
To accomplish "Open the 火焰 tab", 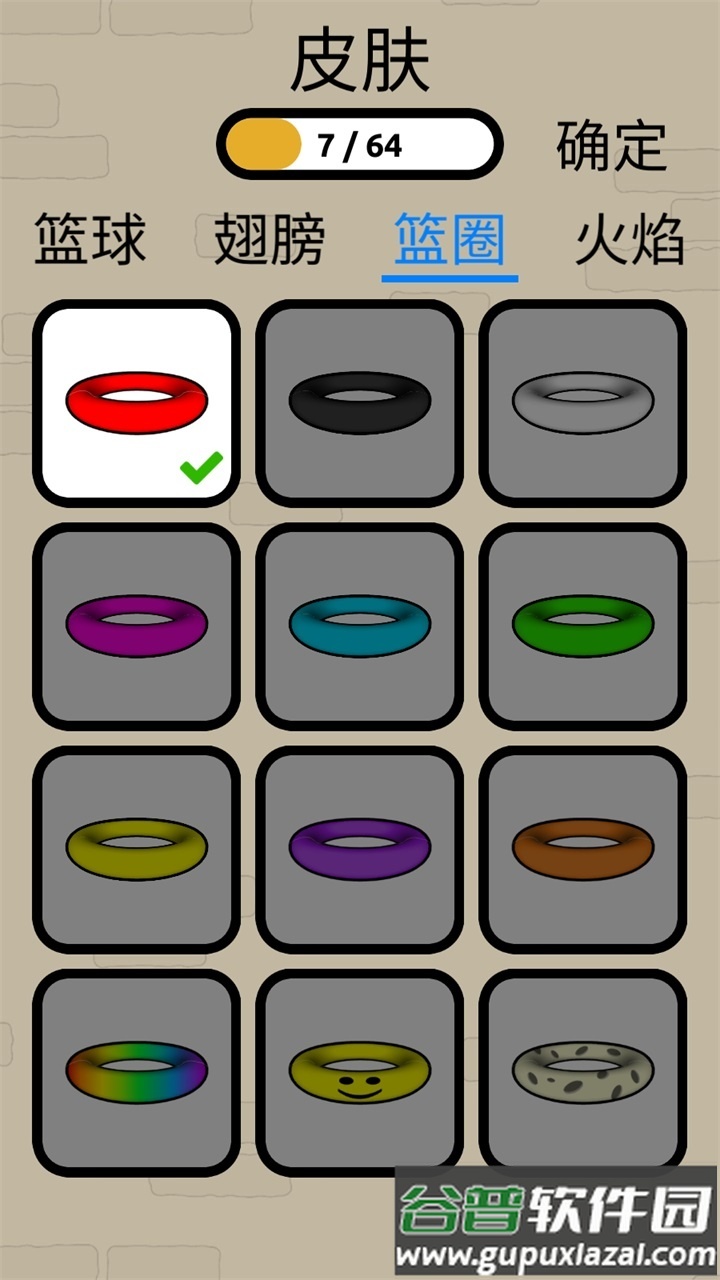I will point(630,240).
